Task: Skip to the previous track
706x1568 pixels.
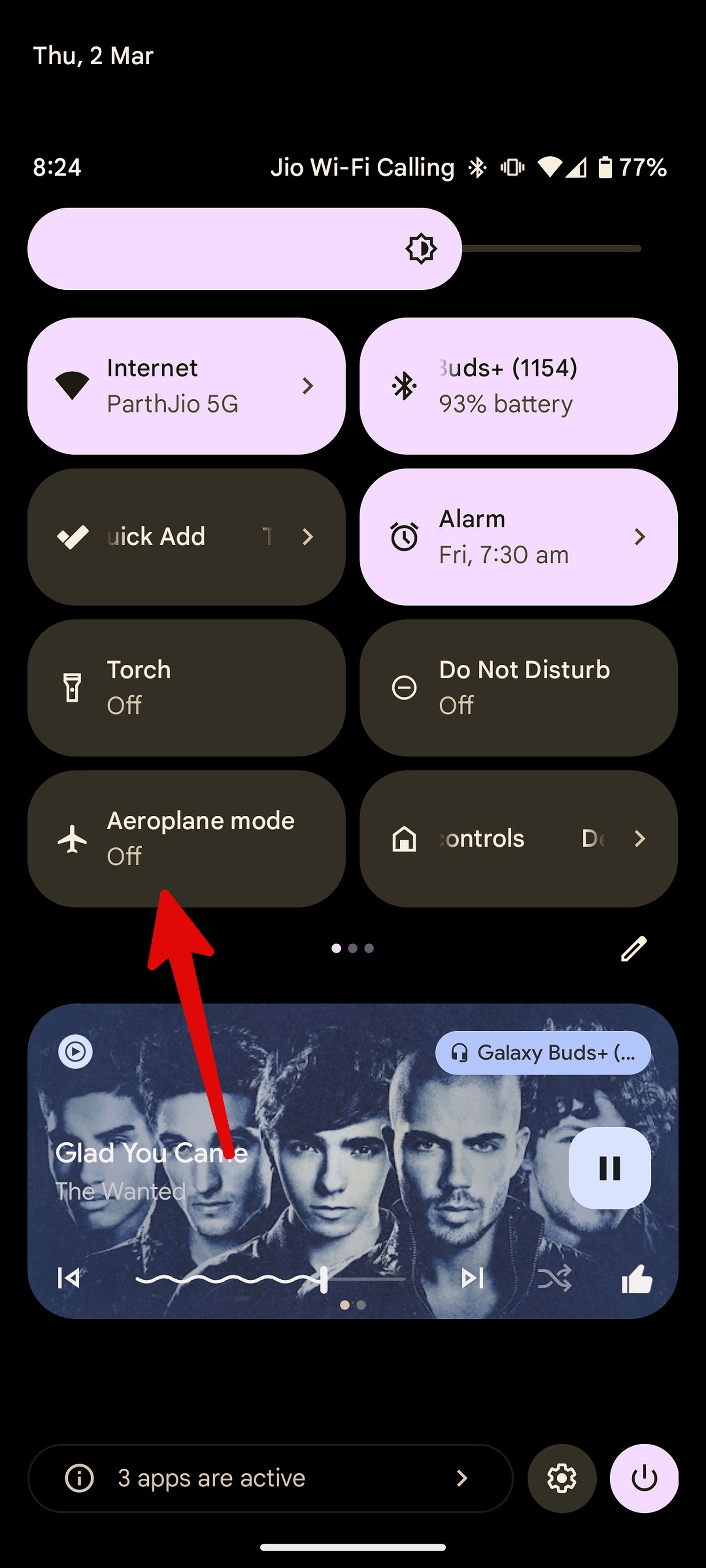Action: (69, 1278)
